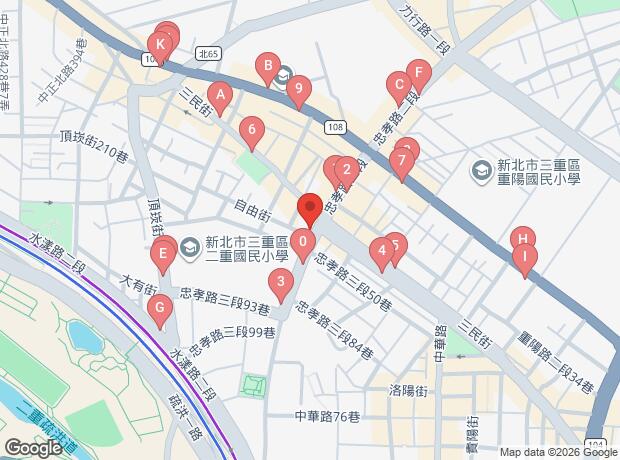Select map marker H
The width and height of the screenshot is (620, 460).
[523, 240]
